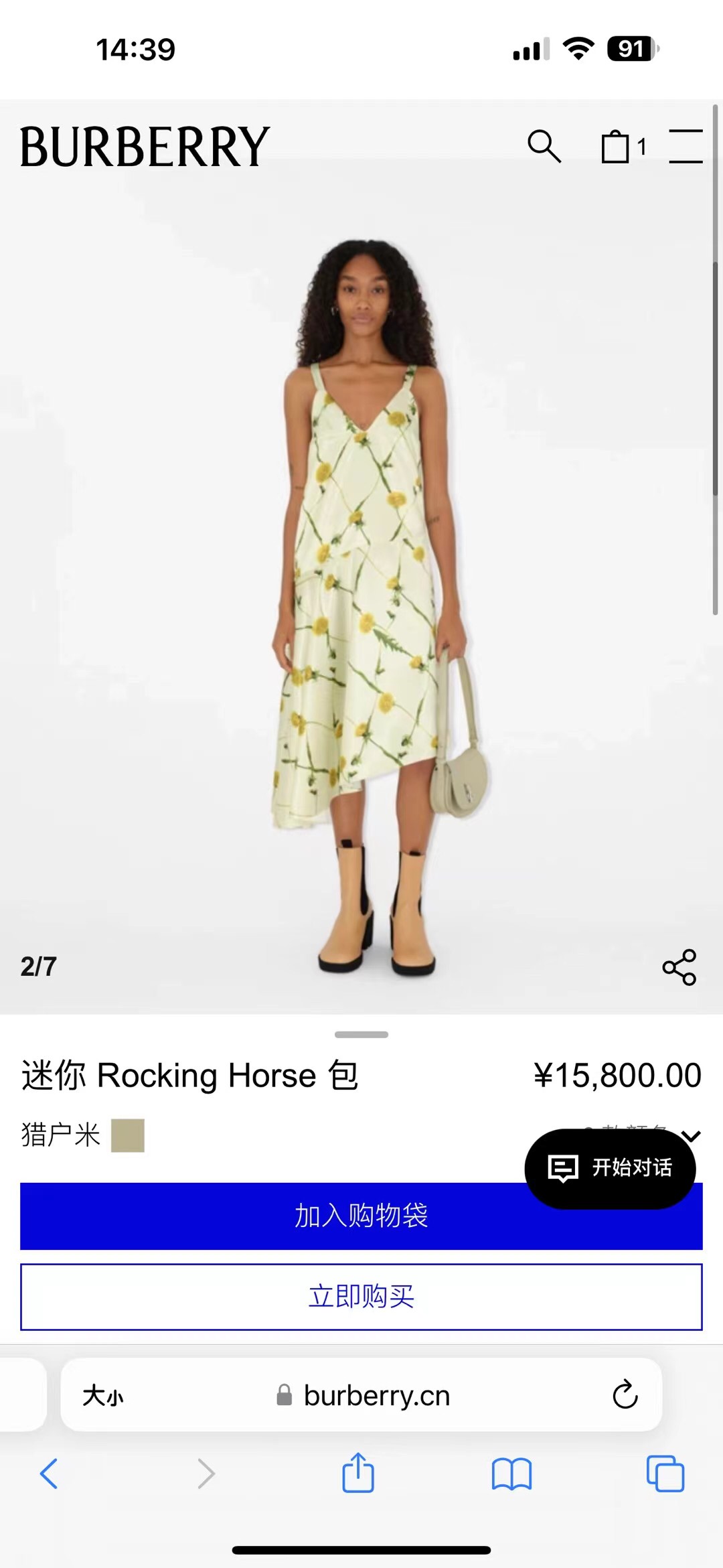The height and width of the screenshot is (1568, 723).
Task: Share this product image
Action: coord(679,967)
